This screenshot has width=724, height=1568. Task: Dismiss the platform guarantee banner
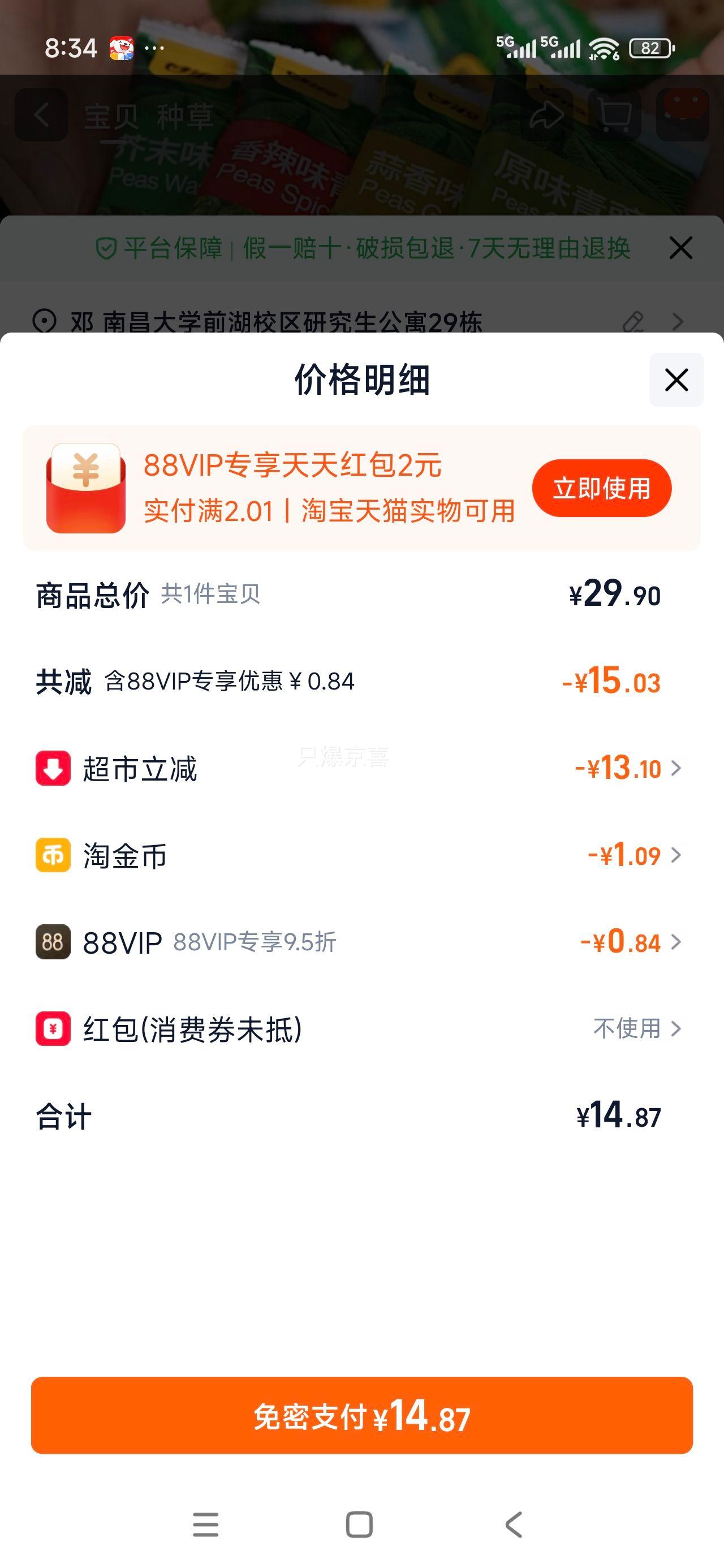(680, 248)
